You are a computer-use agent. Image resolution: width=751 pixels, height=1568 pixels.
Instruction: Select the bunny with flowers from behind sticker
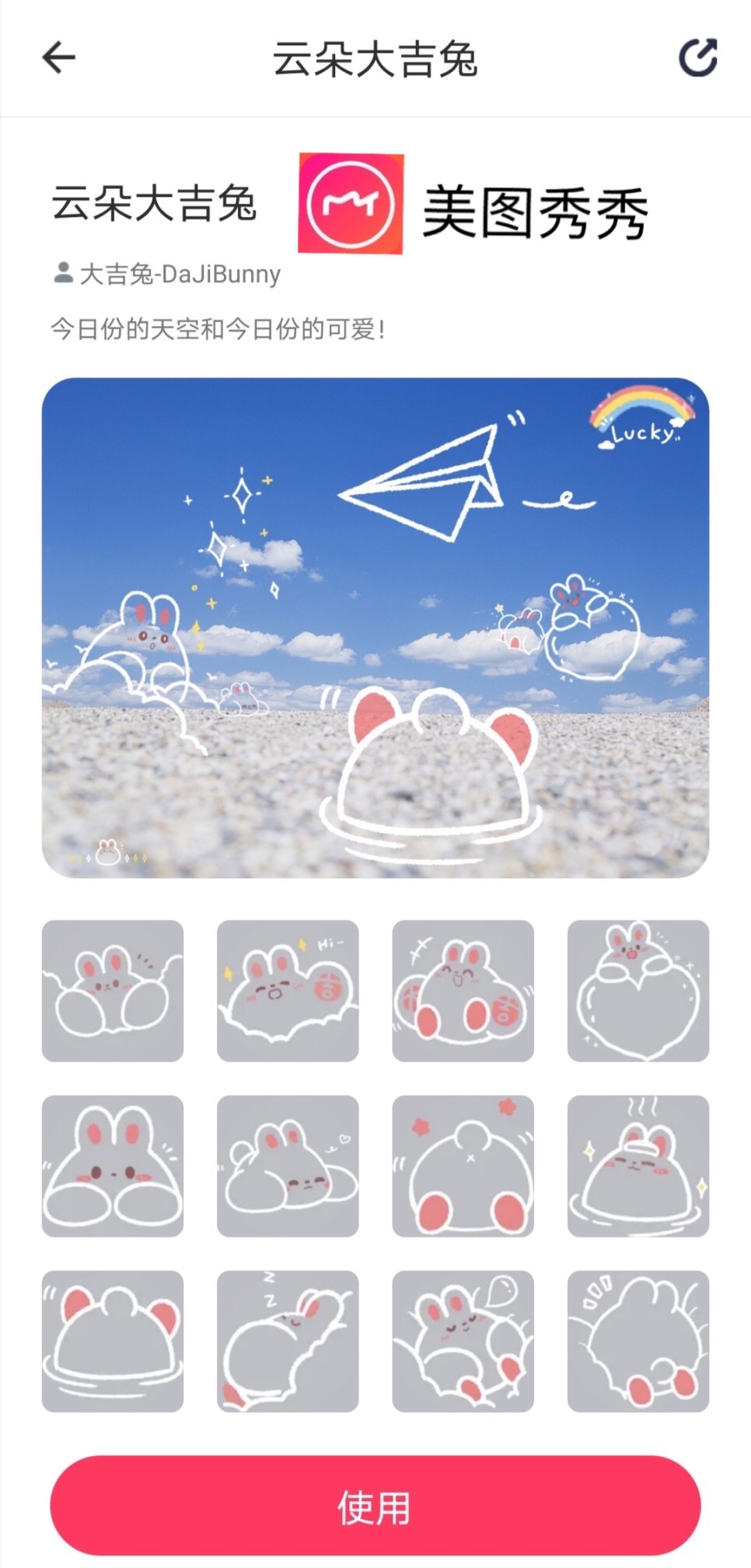463,1166
